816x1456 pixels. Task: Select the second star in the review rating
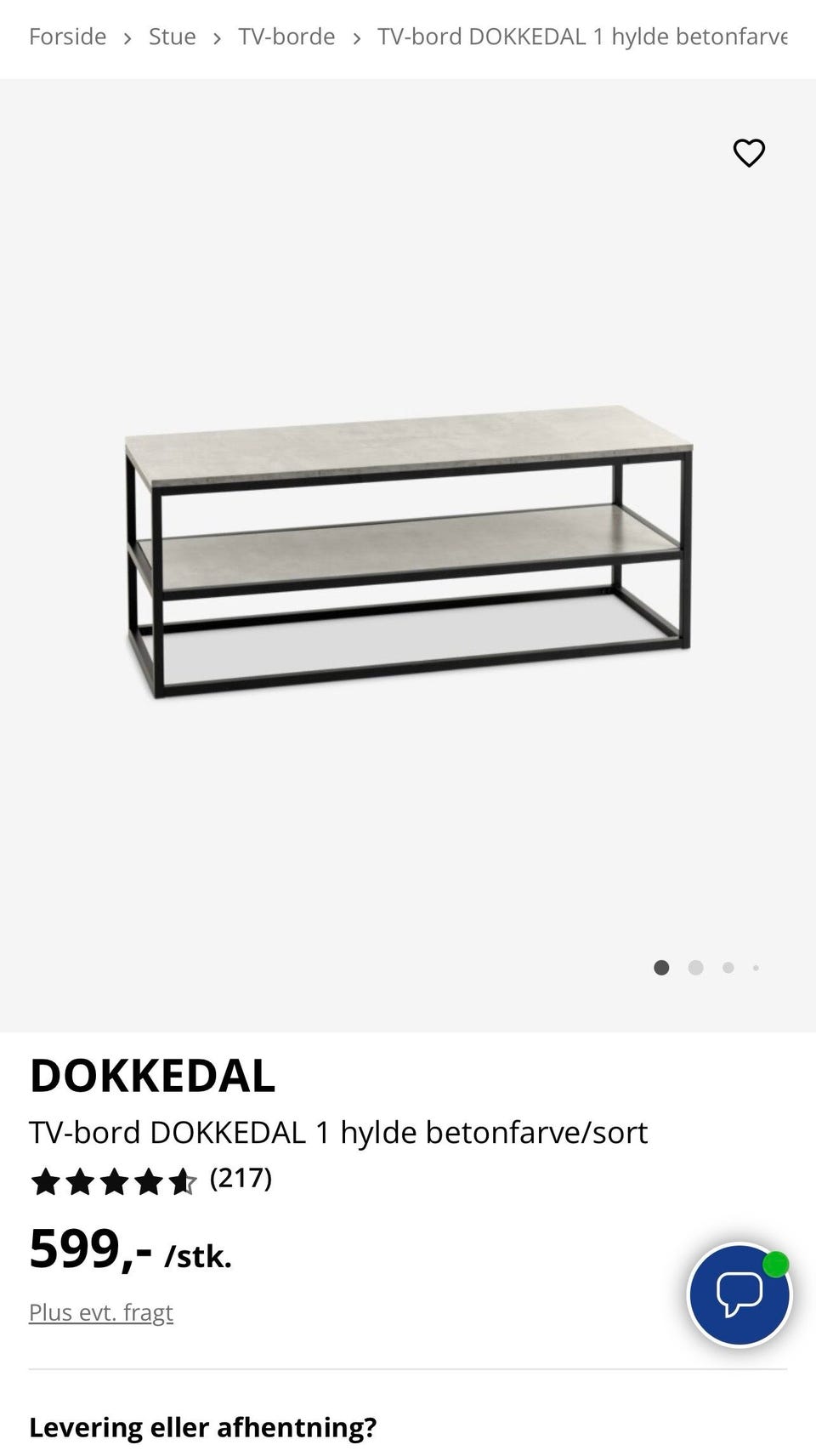coord(82,1180)
